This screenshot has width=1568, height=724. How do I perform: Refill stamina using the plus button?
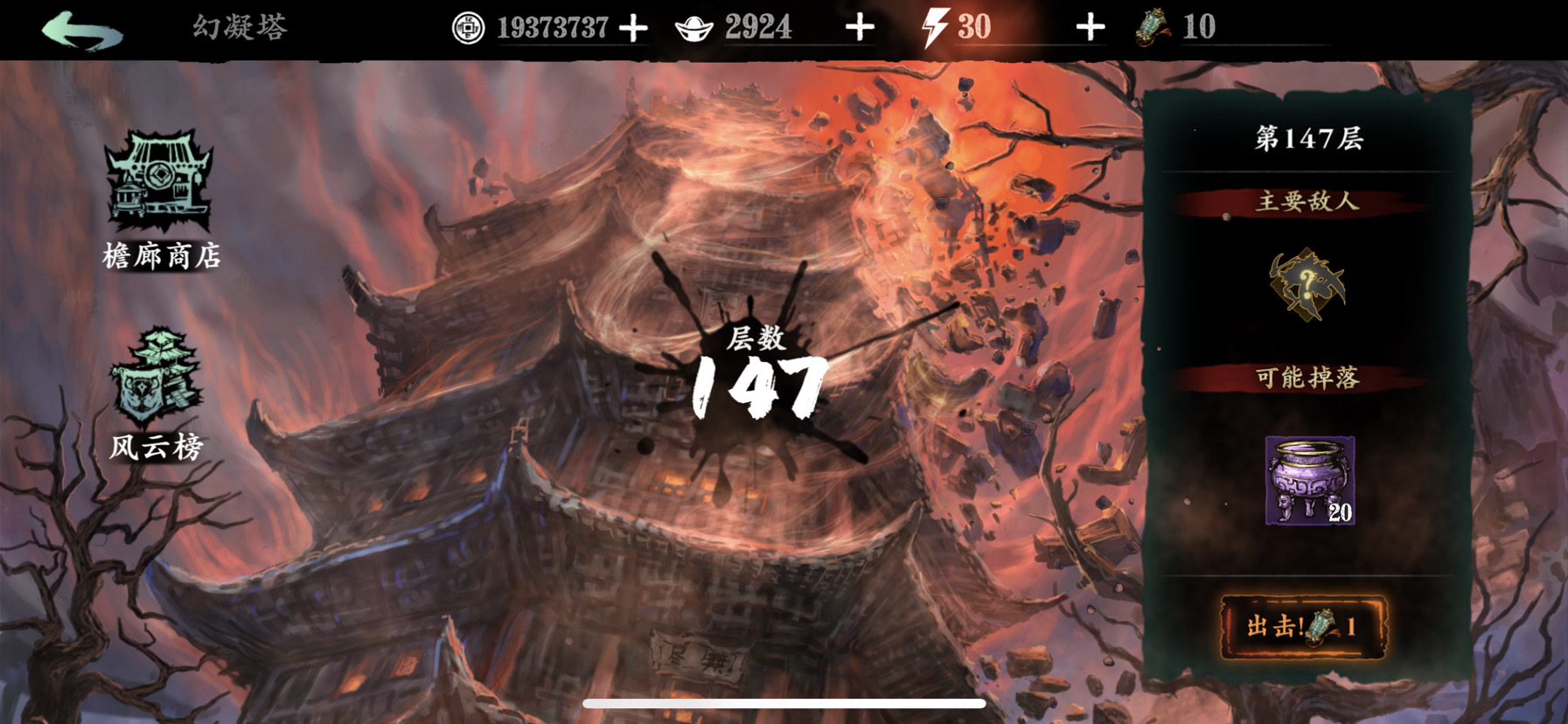click(x=1090, y=28)
